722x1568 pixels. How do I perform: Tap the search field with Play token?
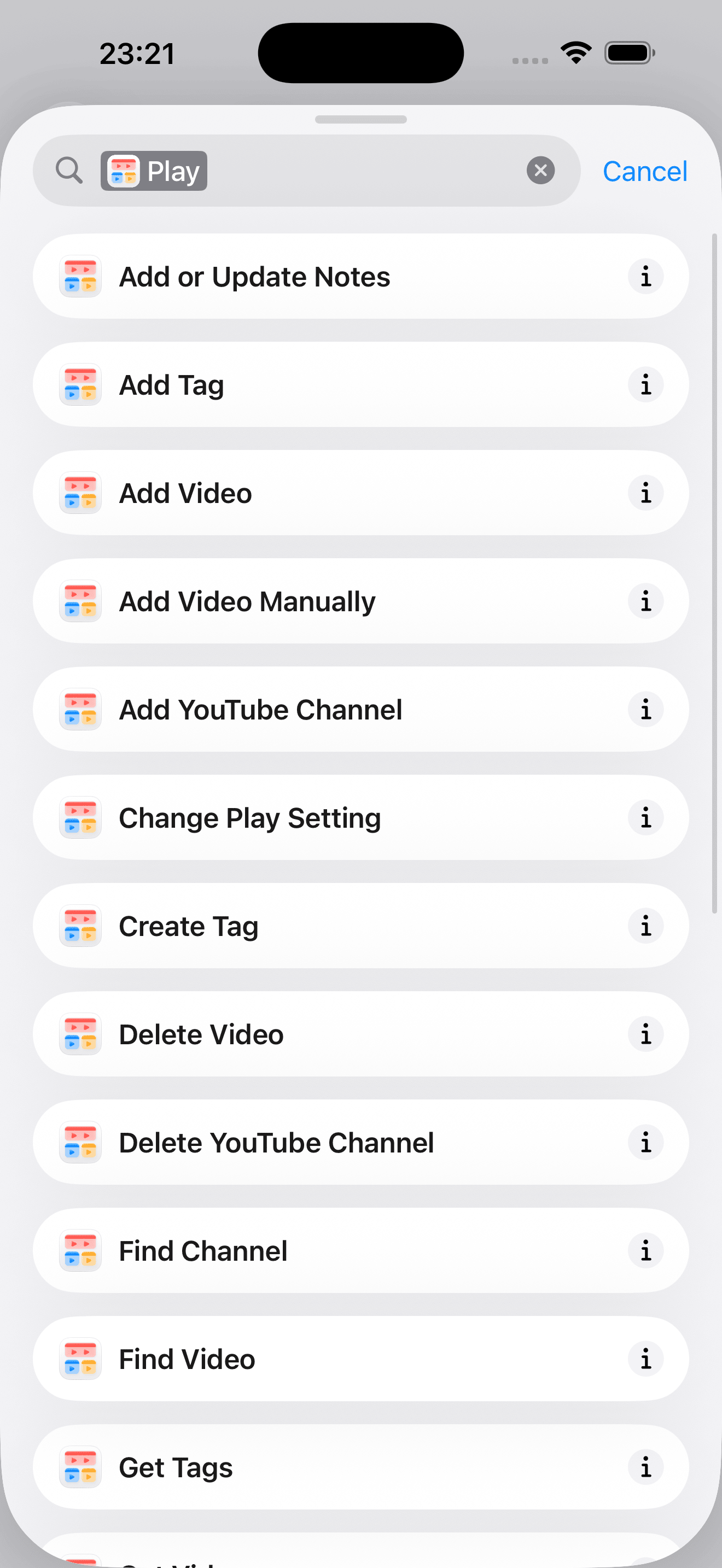(306, 171)
